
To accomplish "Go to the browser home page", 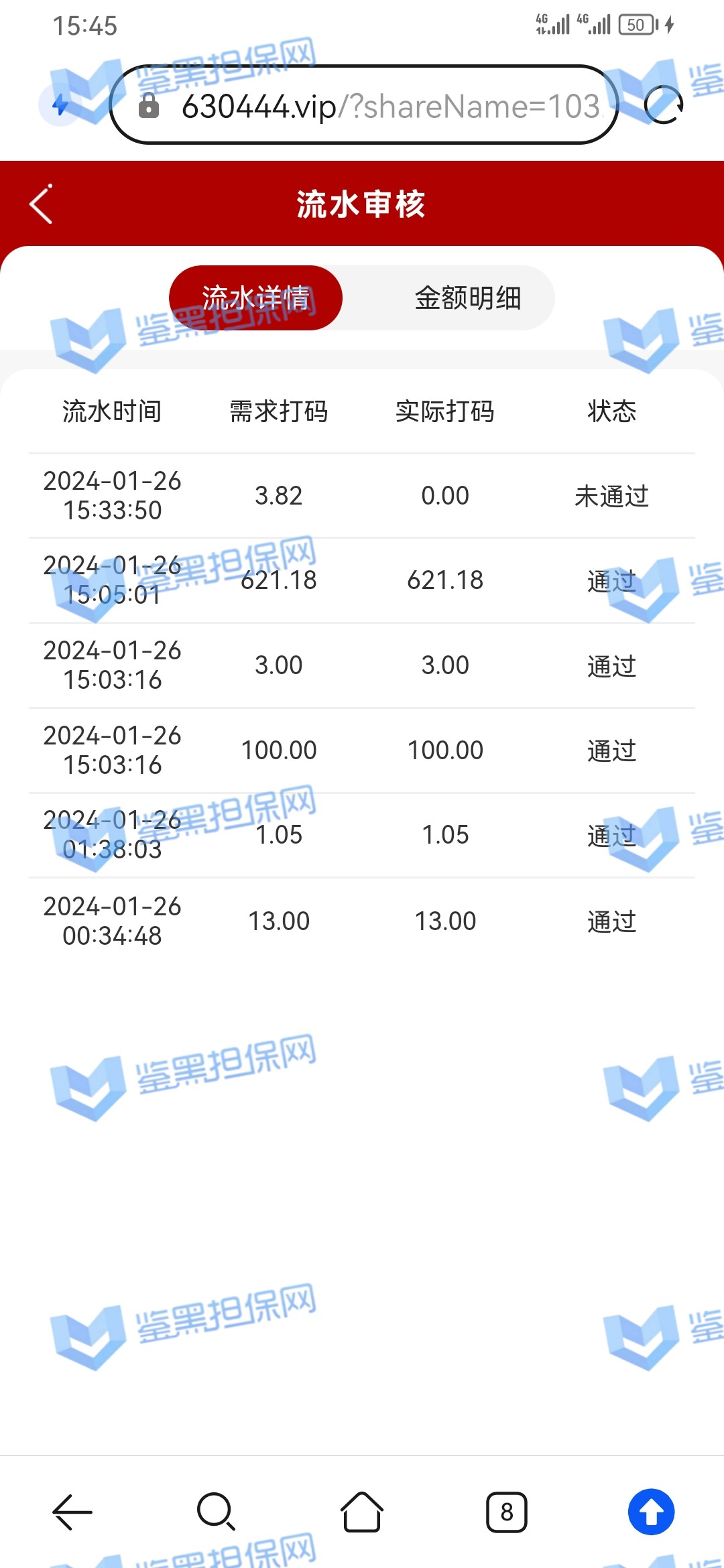I will coord(362,1512).
